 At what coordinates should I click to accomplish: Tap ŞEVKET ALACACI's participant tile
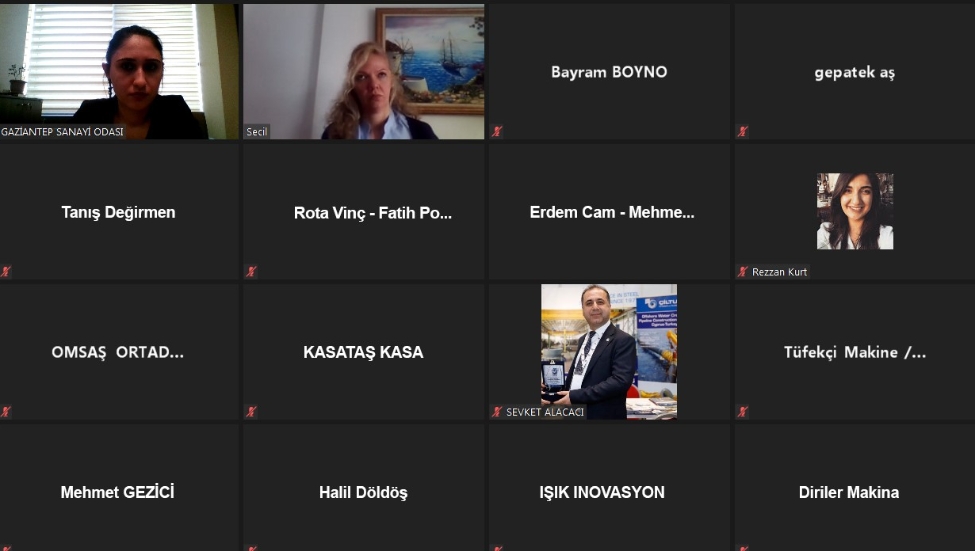pyautogui.click(x=609, y=351)
